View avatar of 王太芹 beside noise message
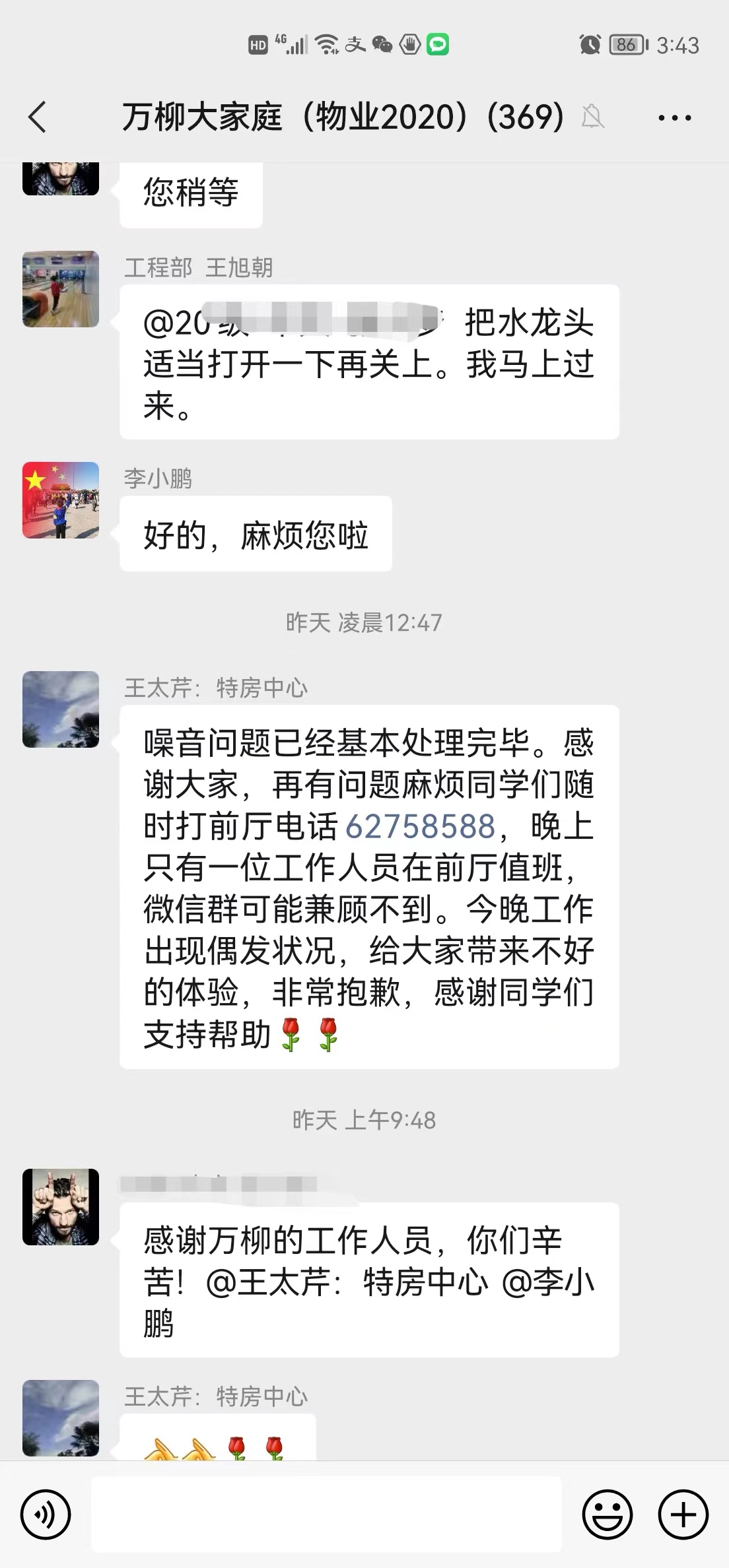Viewport: 729px width, 1568px height. 61,709
